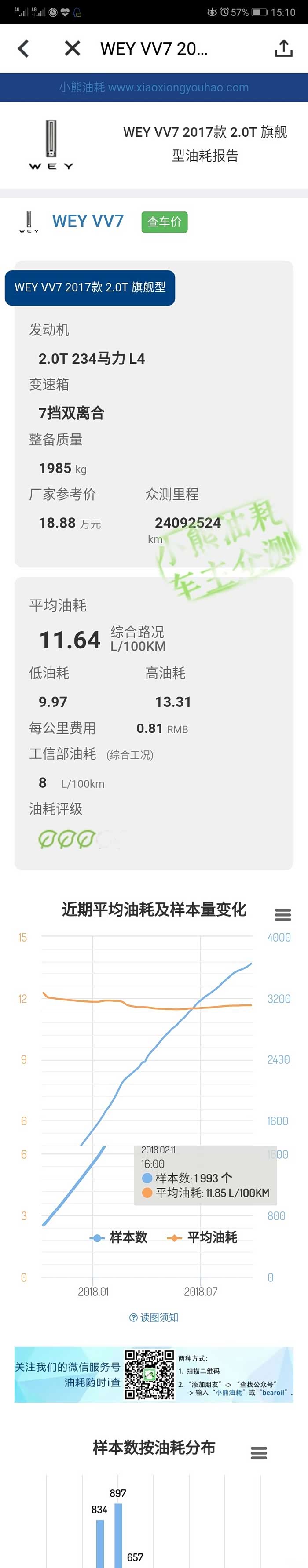The height and width of the screenshot is (1568, 308).
Task: Toggle the 样本数 series in the legend
Action: click(120, 1237)
